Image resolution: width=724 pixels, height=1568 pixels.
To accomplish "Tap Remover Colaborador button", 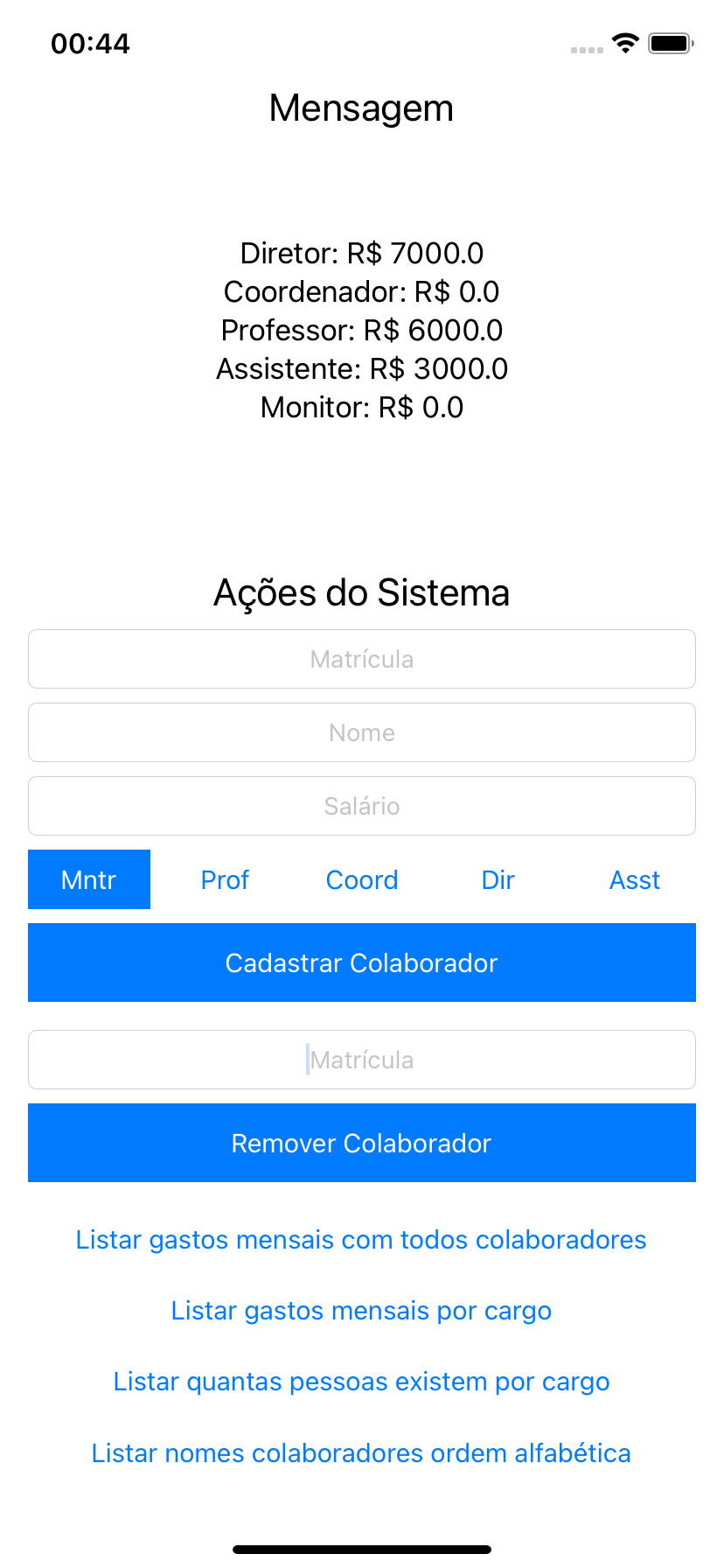I will click(x=362, y=1143).
